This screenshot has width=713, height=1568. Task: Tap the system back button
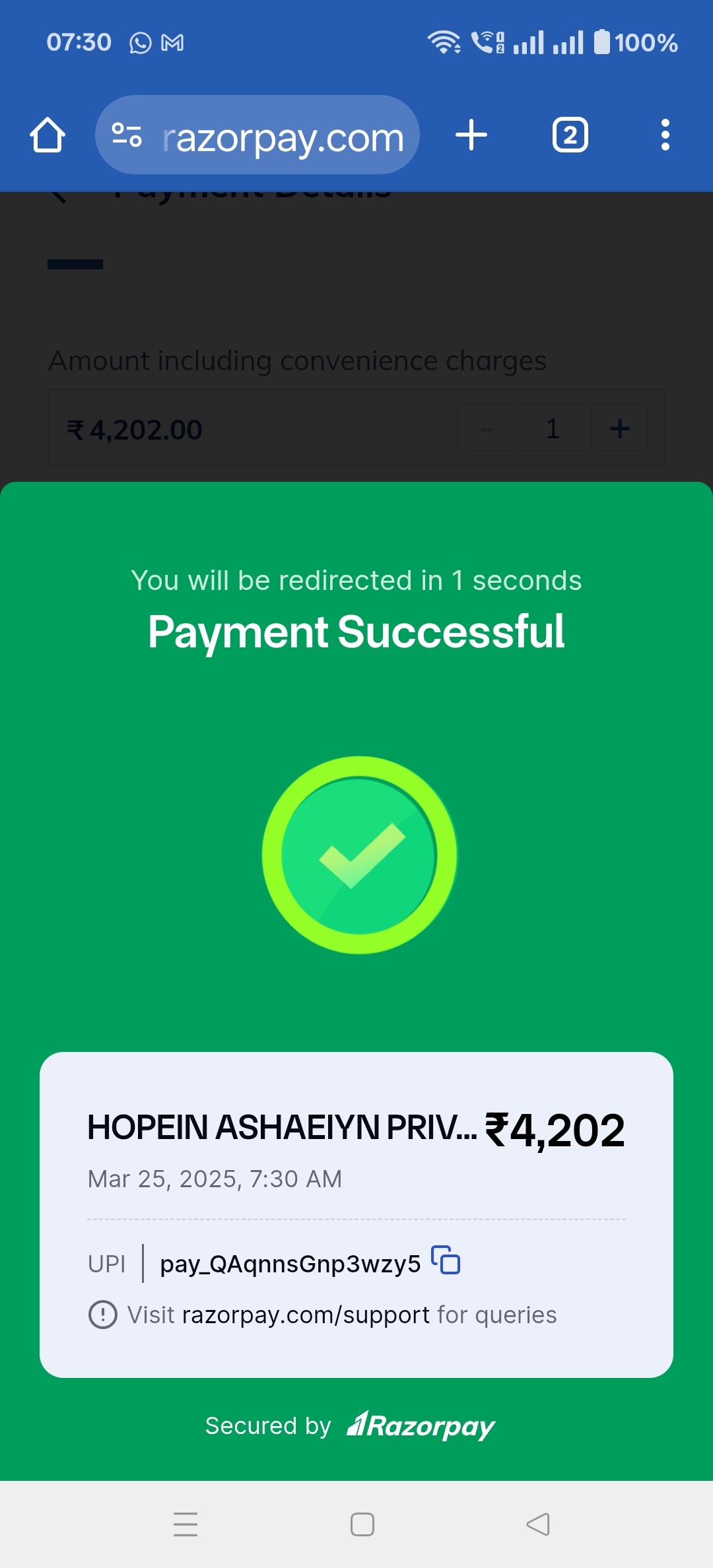coord(538,1524)
